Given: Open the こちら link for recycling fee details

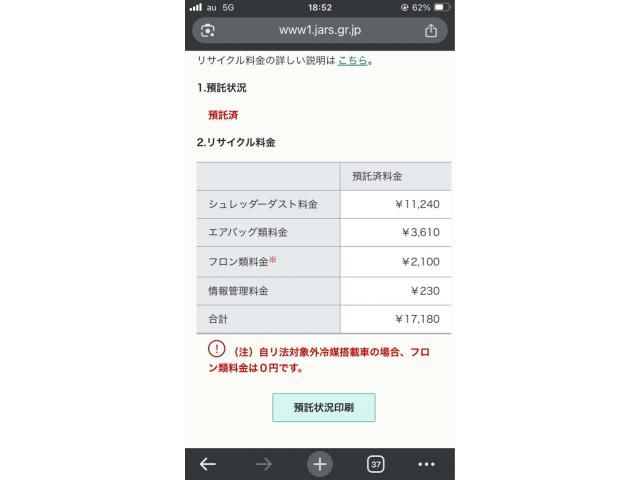Looking at the screenshot, I should 352,60.
